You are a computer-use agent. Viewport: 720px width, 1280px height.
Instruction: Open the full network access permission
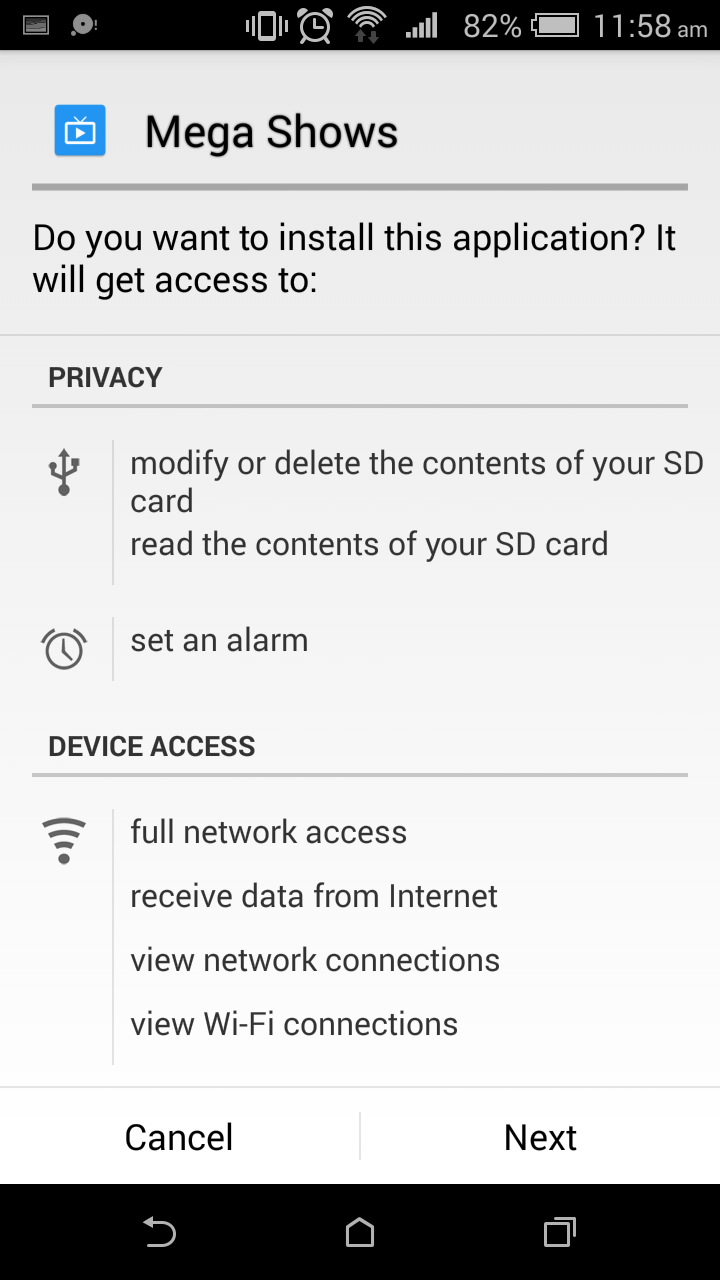click(268, 832)
